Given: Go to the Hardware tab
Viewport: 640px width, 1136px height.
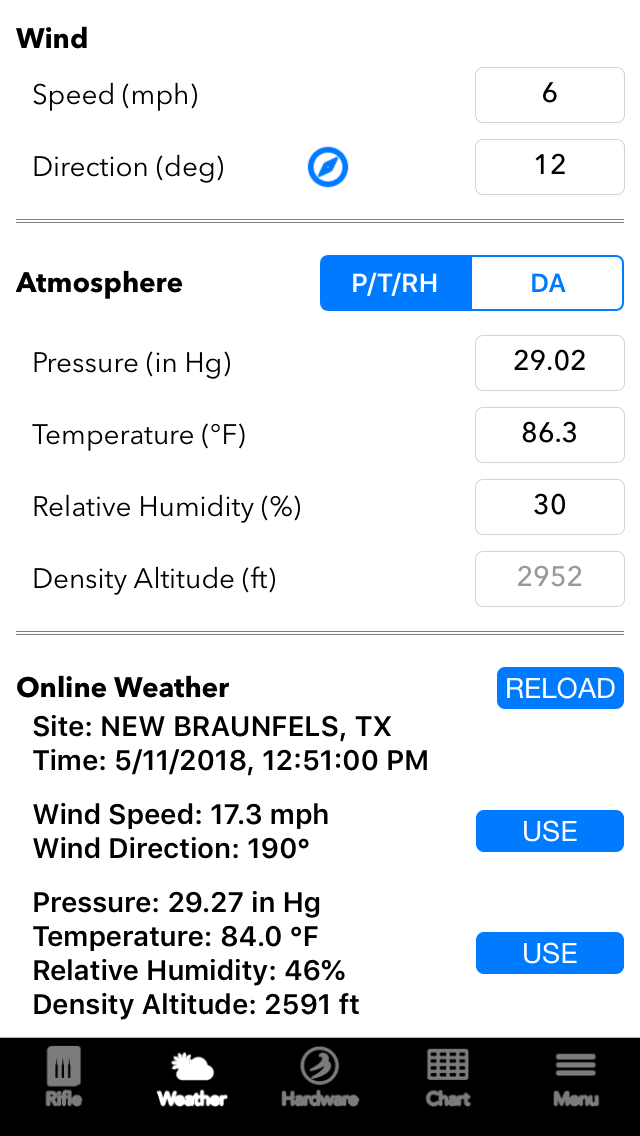Looking at the screenshot, I should click(320, 1077).
